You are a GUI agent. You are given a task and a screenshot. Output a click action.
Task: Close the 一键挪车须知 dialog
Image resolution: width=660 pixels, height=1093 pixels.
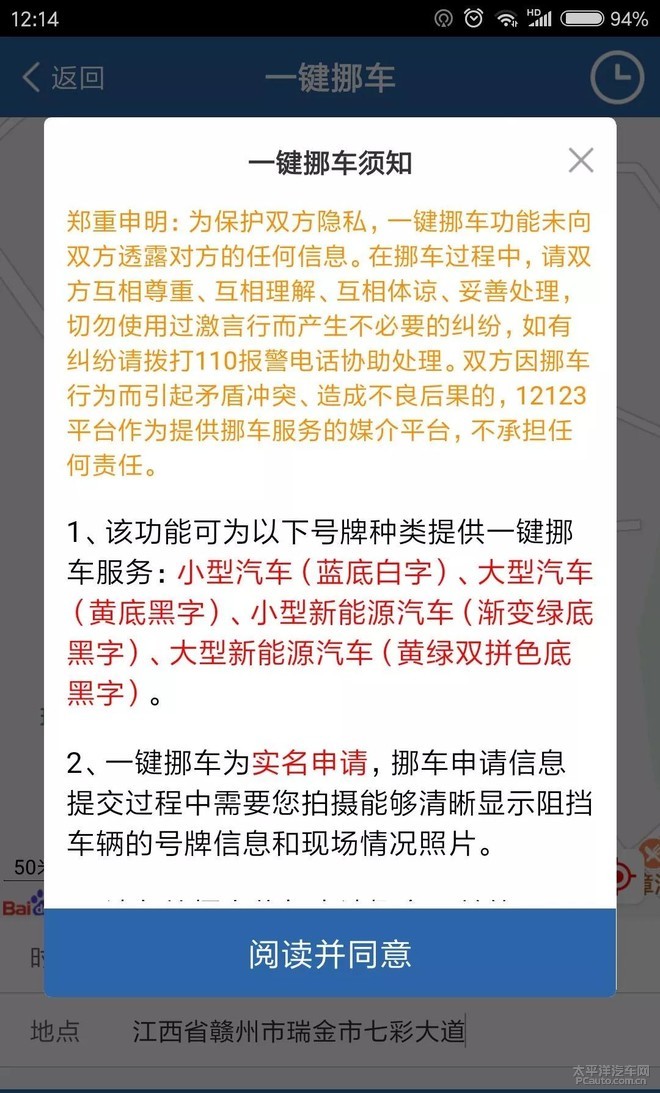[580, 160]
